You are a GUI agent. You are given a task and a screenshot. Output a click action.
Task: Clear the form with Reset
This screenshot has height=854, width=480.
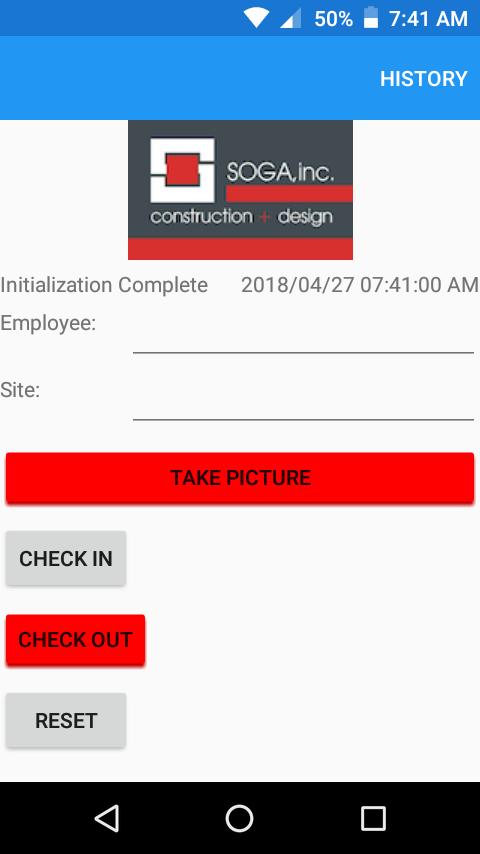pos(66,720)
